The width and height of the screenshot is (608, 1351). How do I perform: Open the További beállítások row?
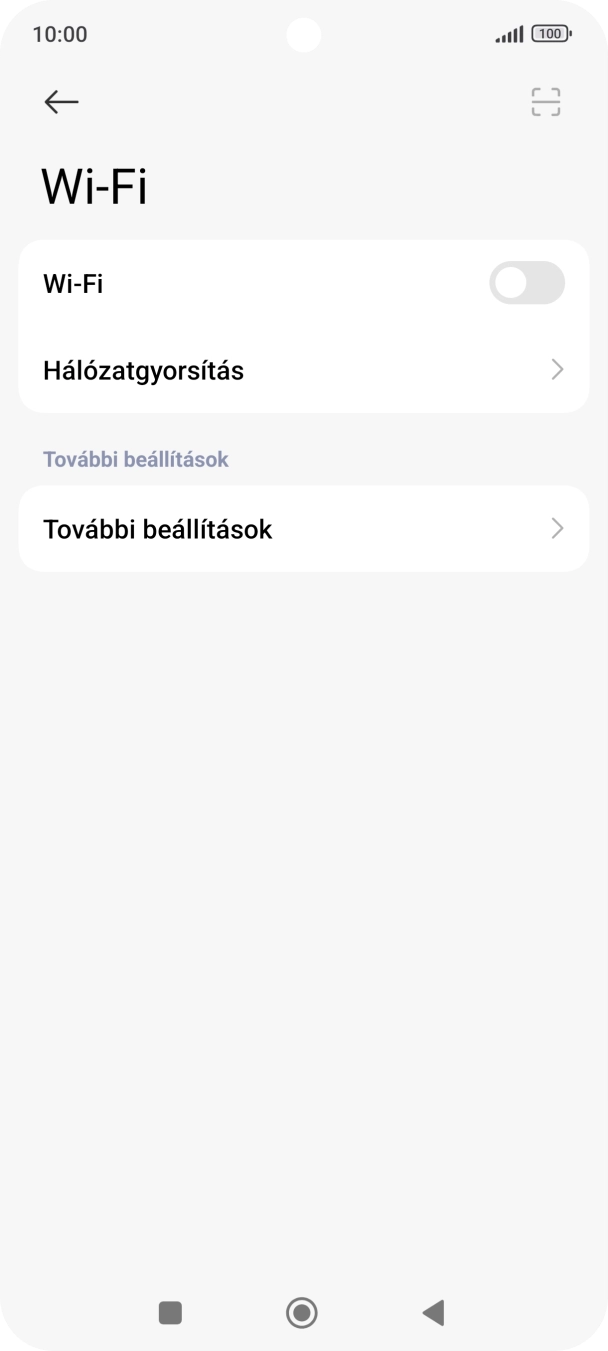point(303,529)
